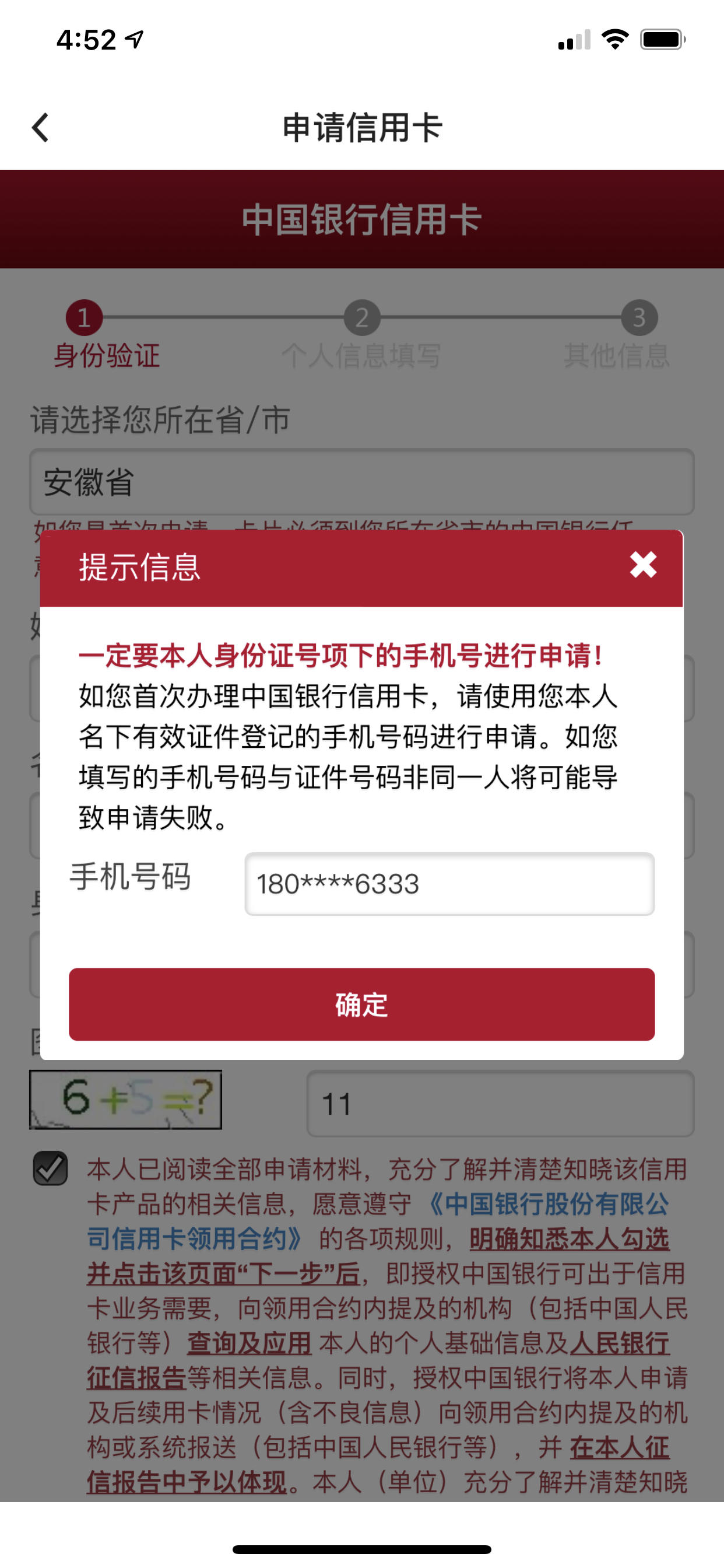This screenshot has width=724, height=1568.
Task: Tap the 手机号码 input field
Action: click(449, 884)
